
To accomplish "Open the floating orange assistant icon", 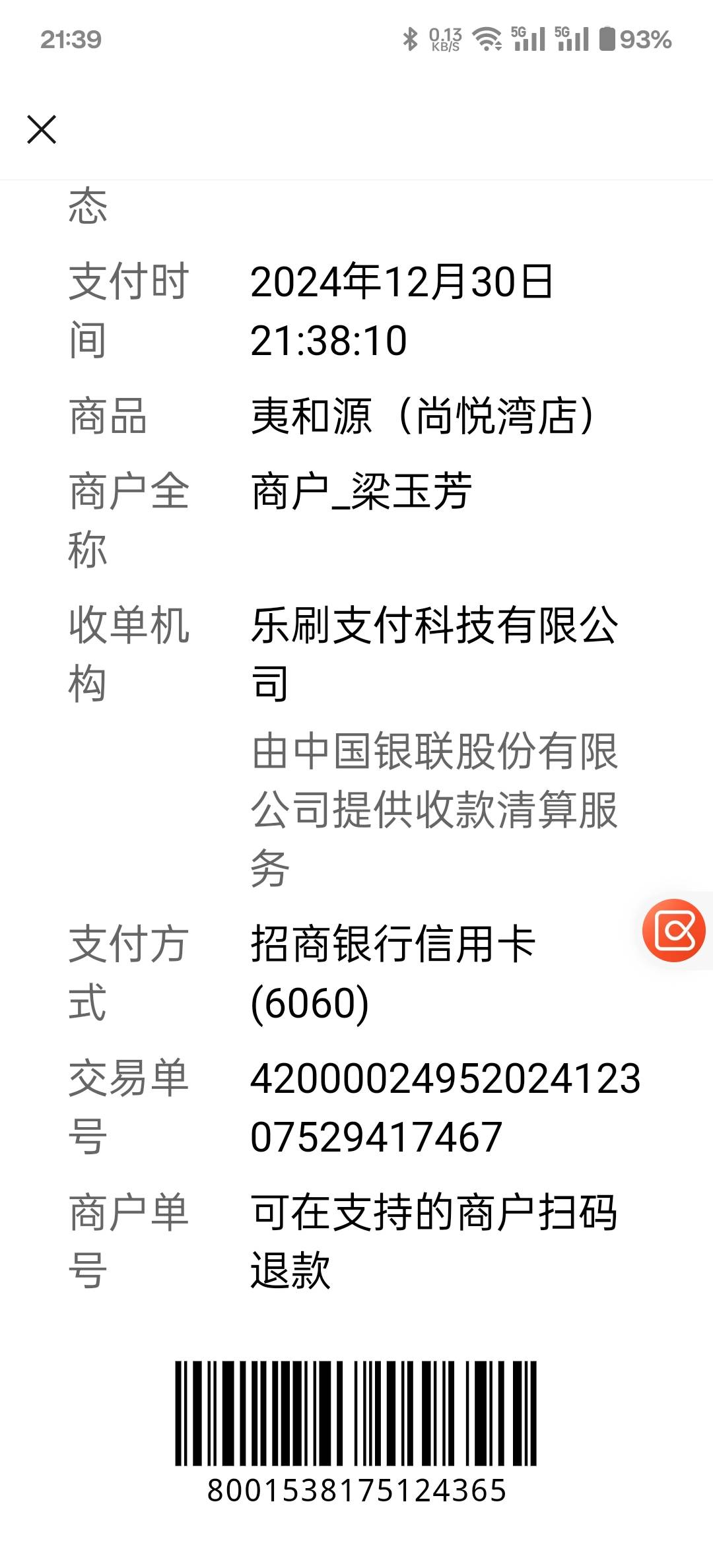I will [x=674, y=930].
